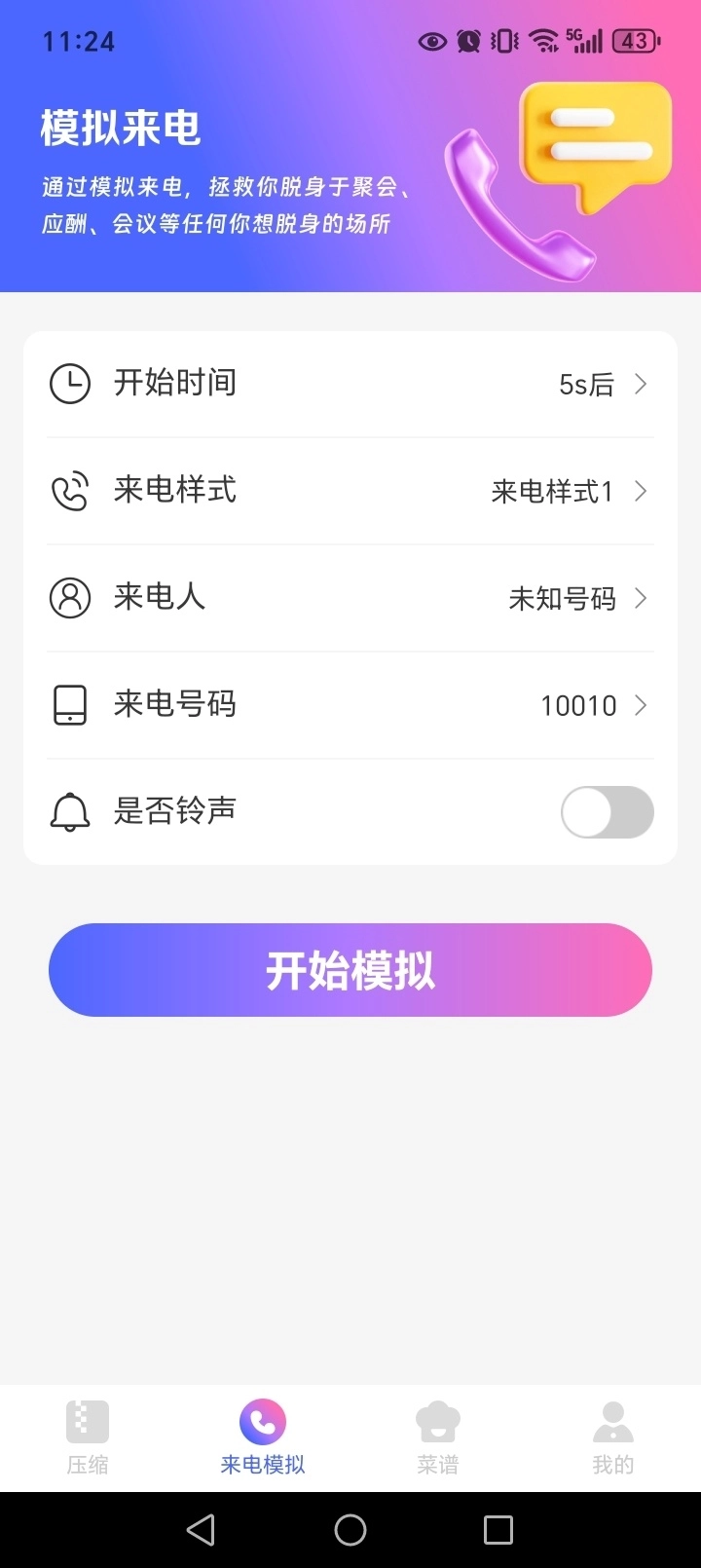This screenshot has width=701, height=1568.
Task: Click the bell icon beside 是否铃声
Action: pyautogui.click(x=69, y=810)
